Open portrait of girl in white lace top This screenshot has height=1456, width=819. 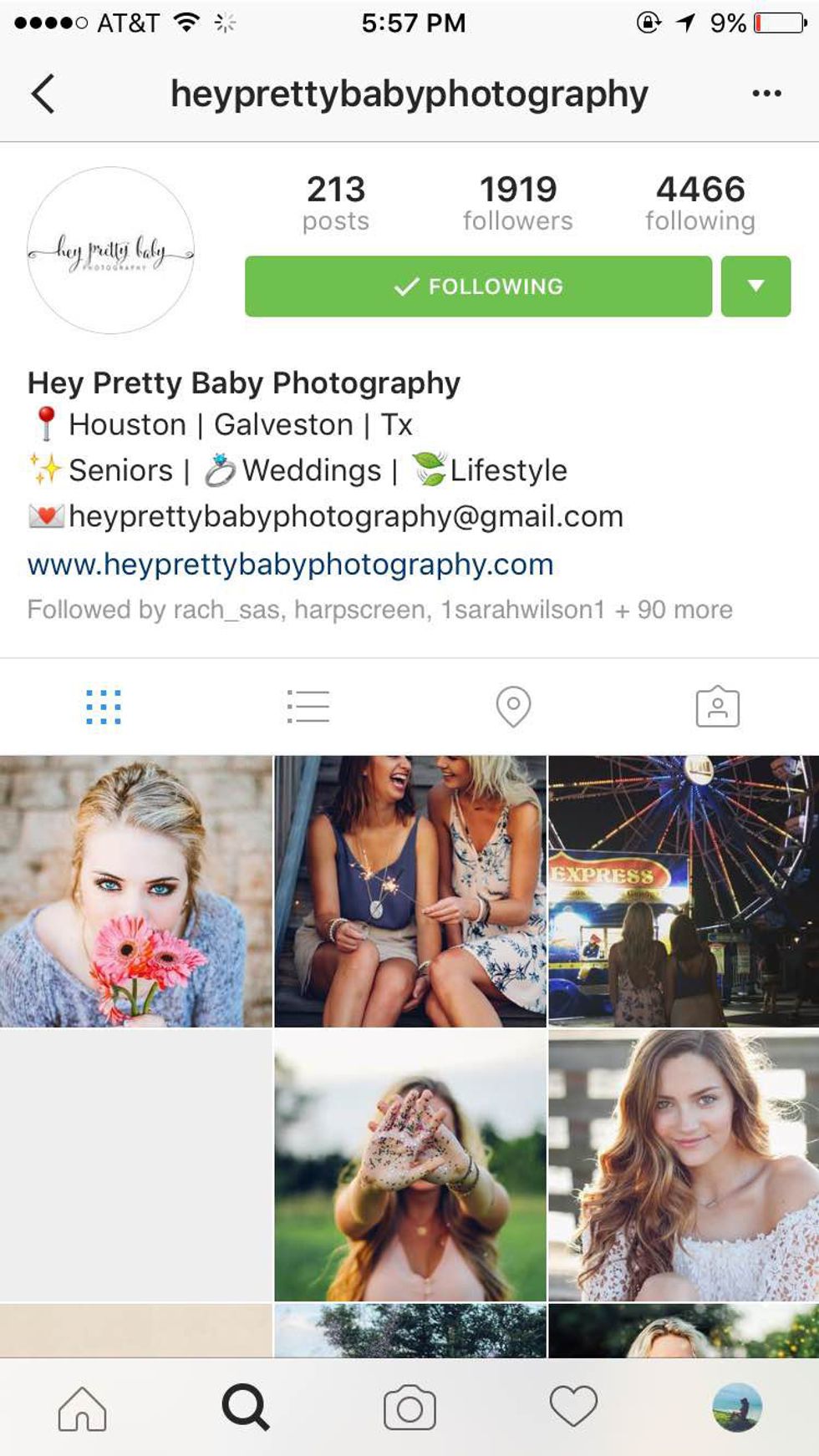[684, 1164]
